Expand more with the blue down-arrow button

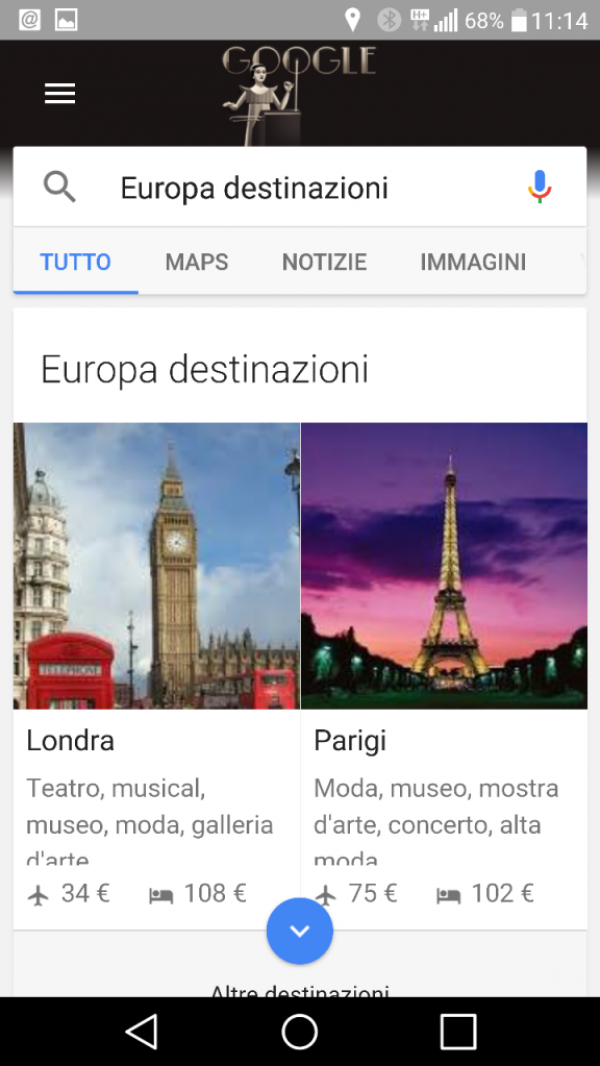[300, 931]
